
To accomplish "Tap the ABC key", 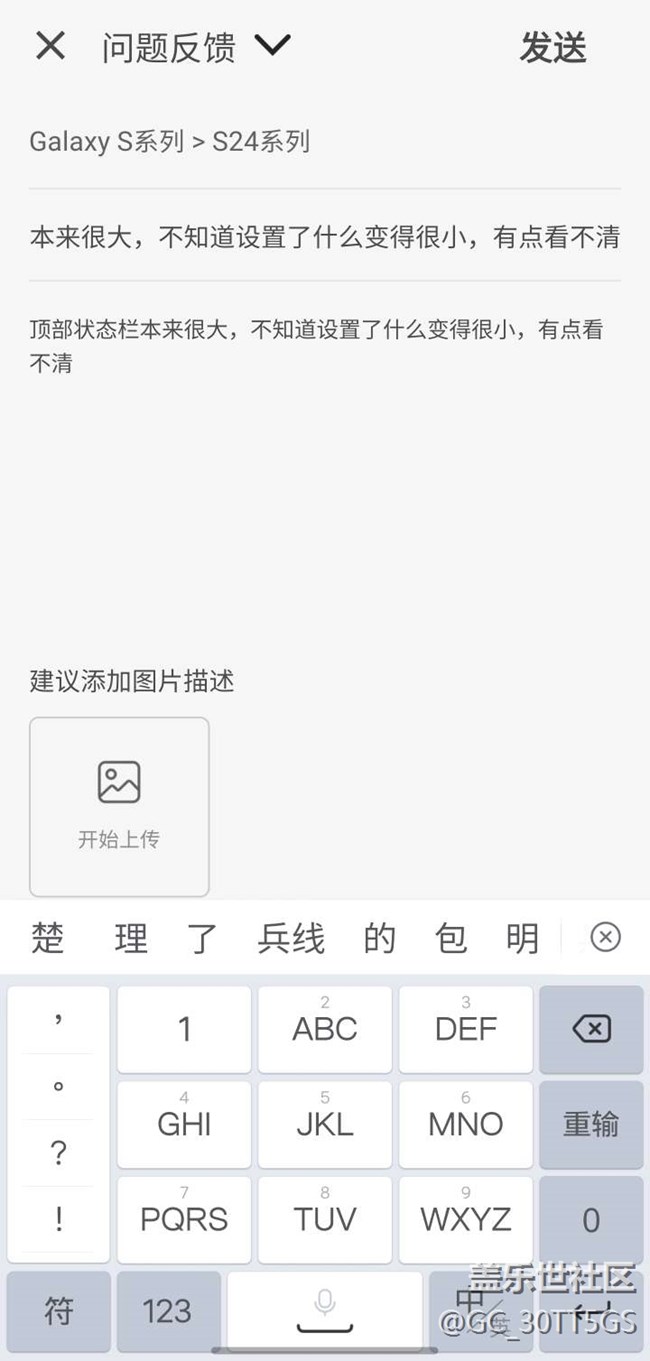I will pos(325,1029).
